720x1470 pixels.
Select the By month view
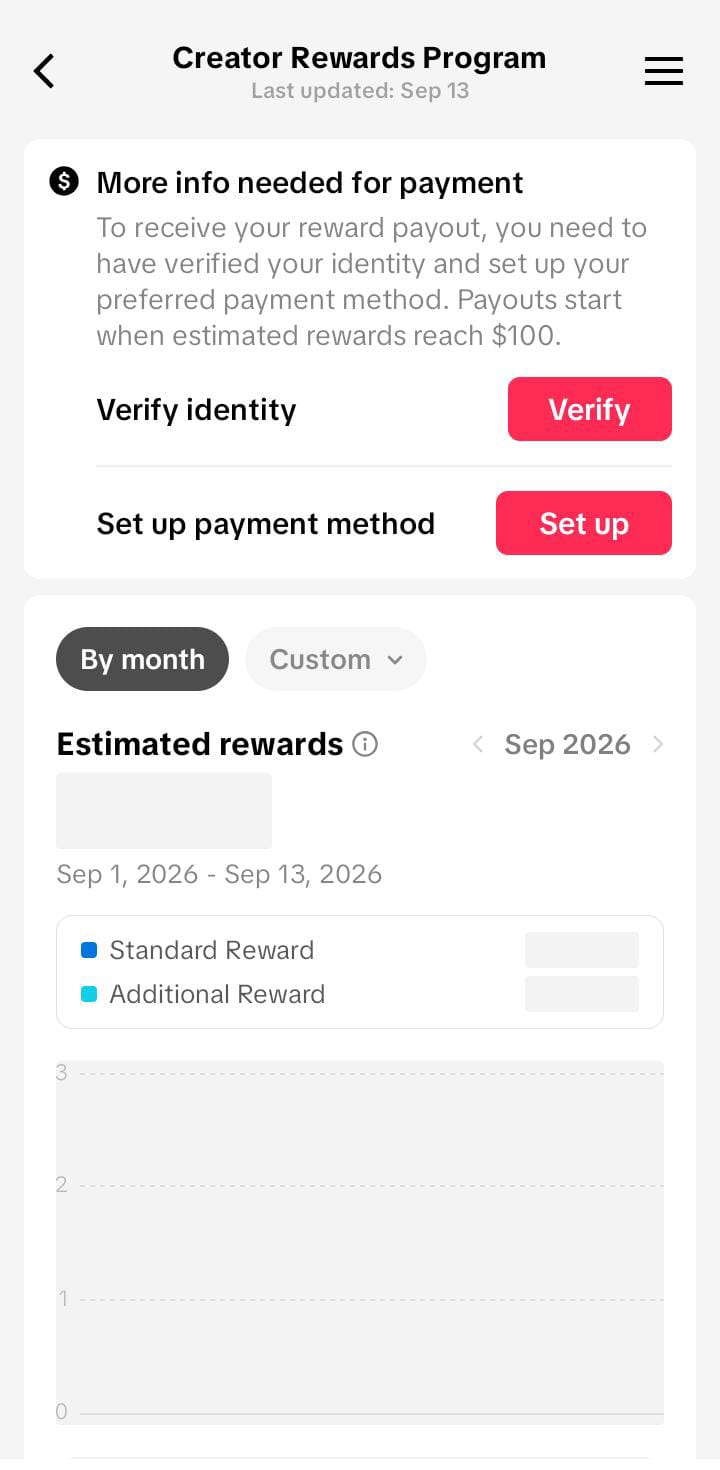(142, 659)
